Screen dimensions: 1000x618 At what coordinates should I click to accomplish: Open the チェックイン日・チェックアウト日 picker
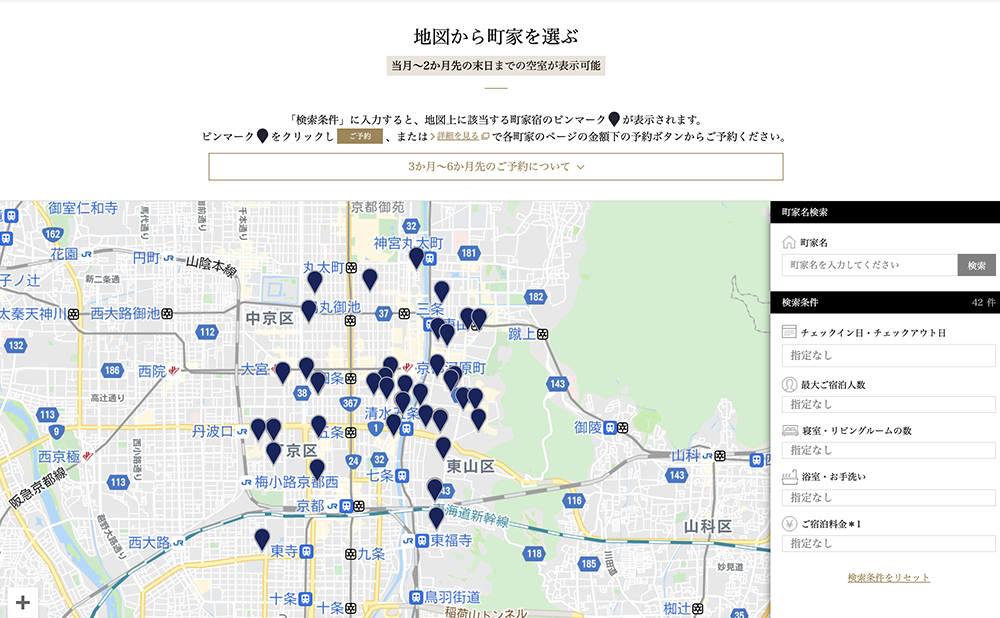888,355
